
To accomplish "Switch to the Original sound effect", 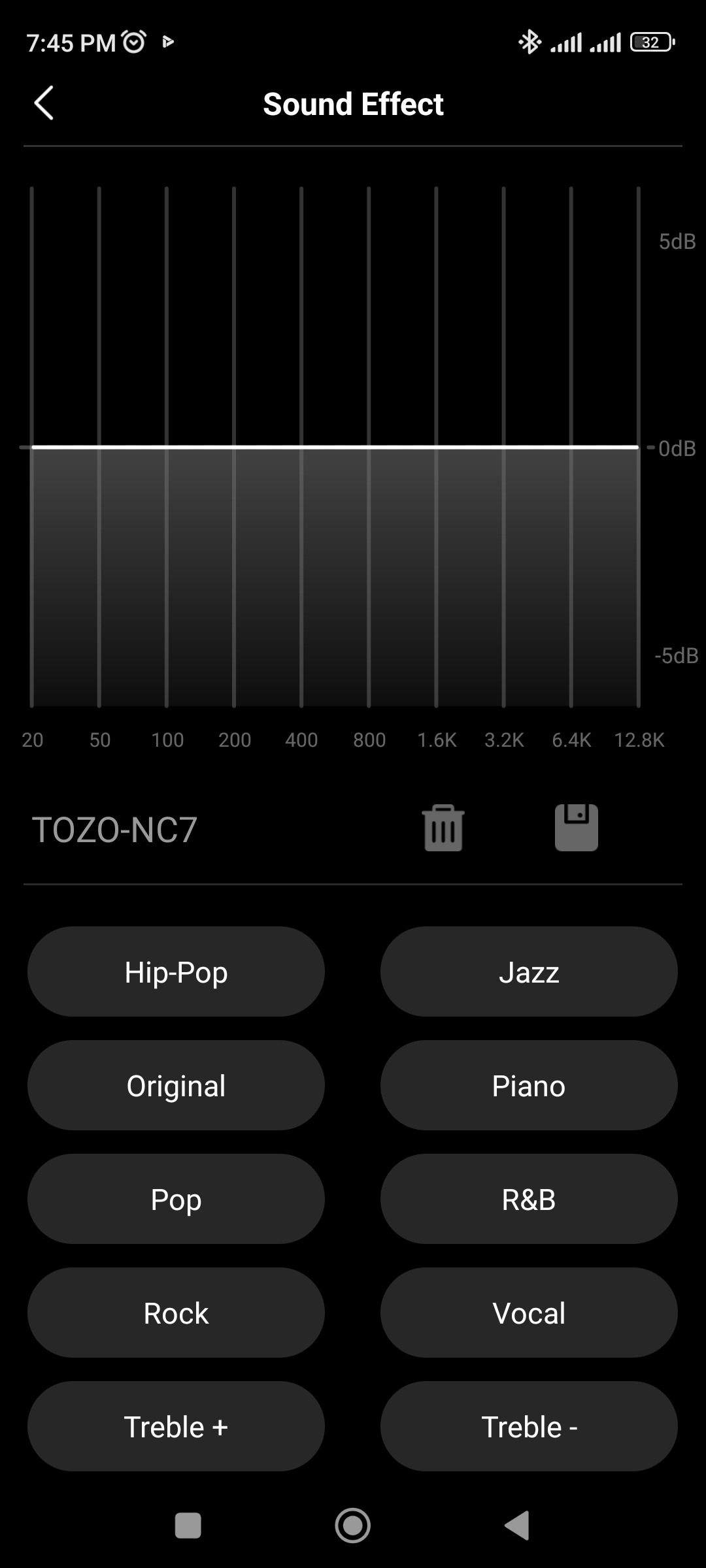I will point(176,1085).
